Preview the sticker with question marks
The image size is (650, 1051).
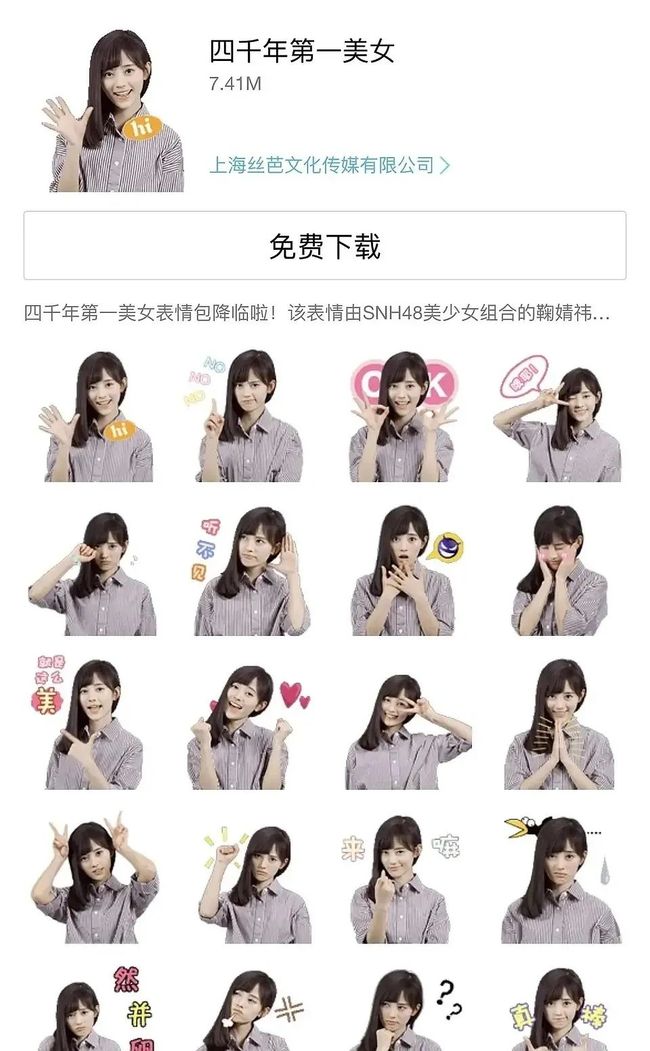(404, 1011)
